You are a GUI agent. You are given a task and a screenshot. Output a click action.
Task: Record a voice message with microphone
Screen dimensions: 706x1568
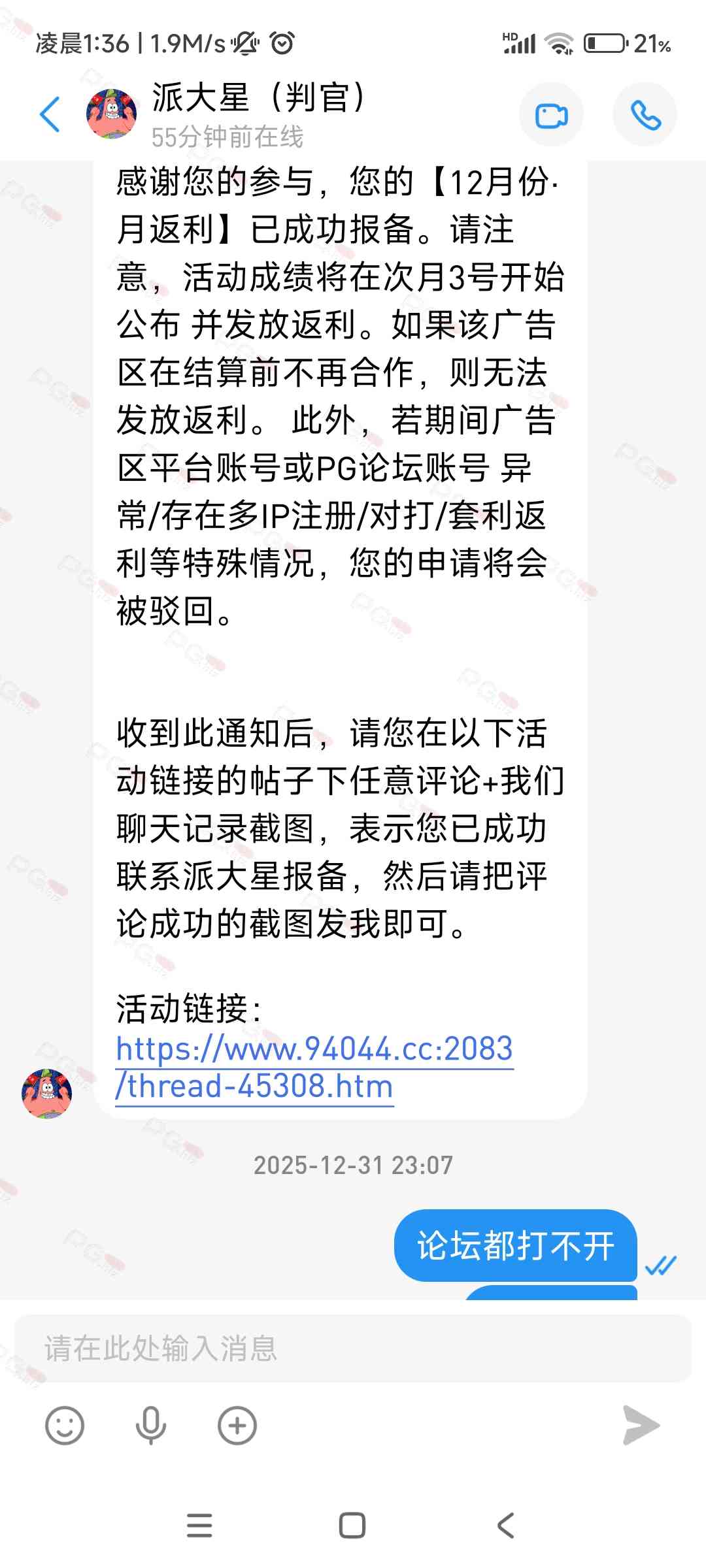pyautogui.click(x=150, y=1425)
